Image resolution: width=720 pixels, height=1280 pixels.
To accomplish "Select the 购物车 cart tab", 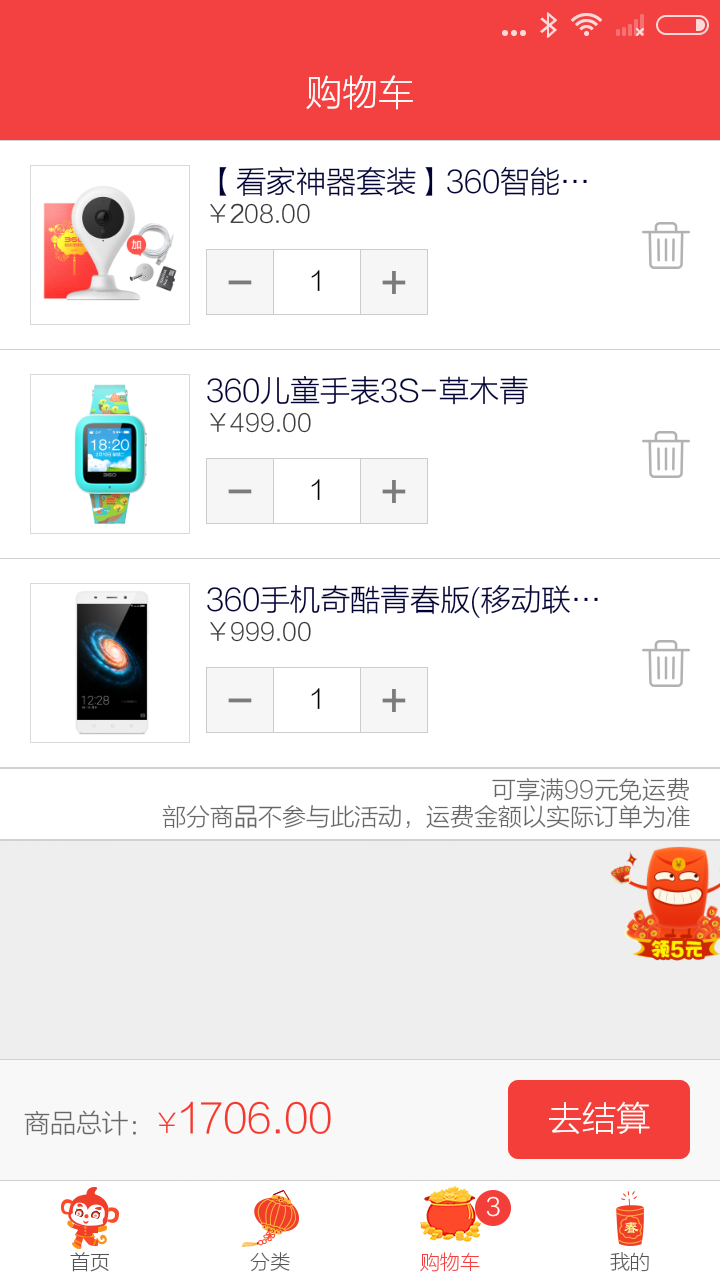I will (x=450, y=1230).
